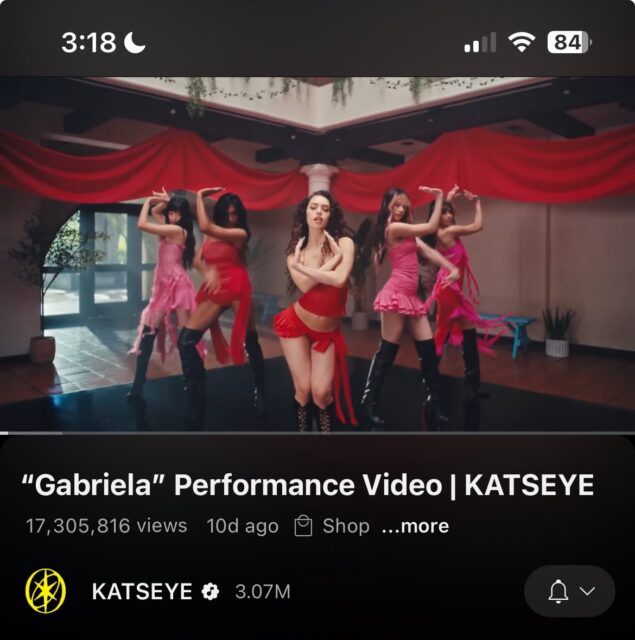
Task: Open the Shop link under the title
Action: pyautogui.click(x=333, y=526)
